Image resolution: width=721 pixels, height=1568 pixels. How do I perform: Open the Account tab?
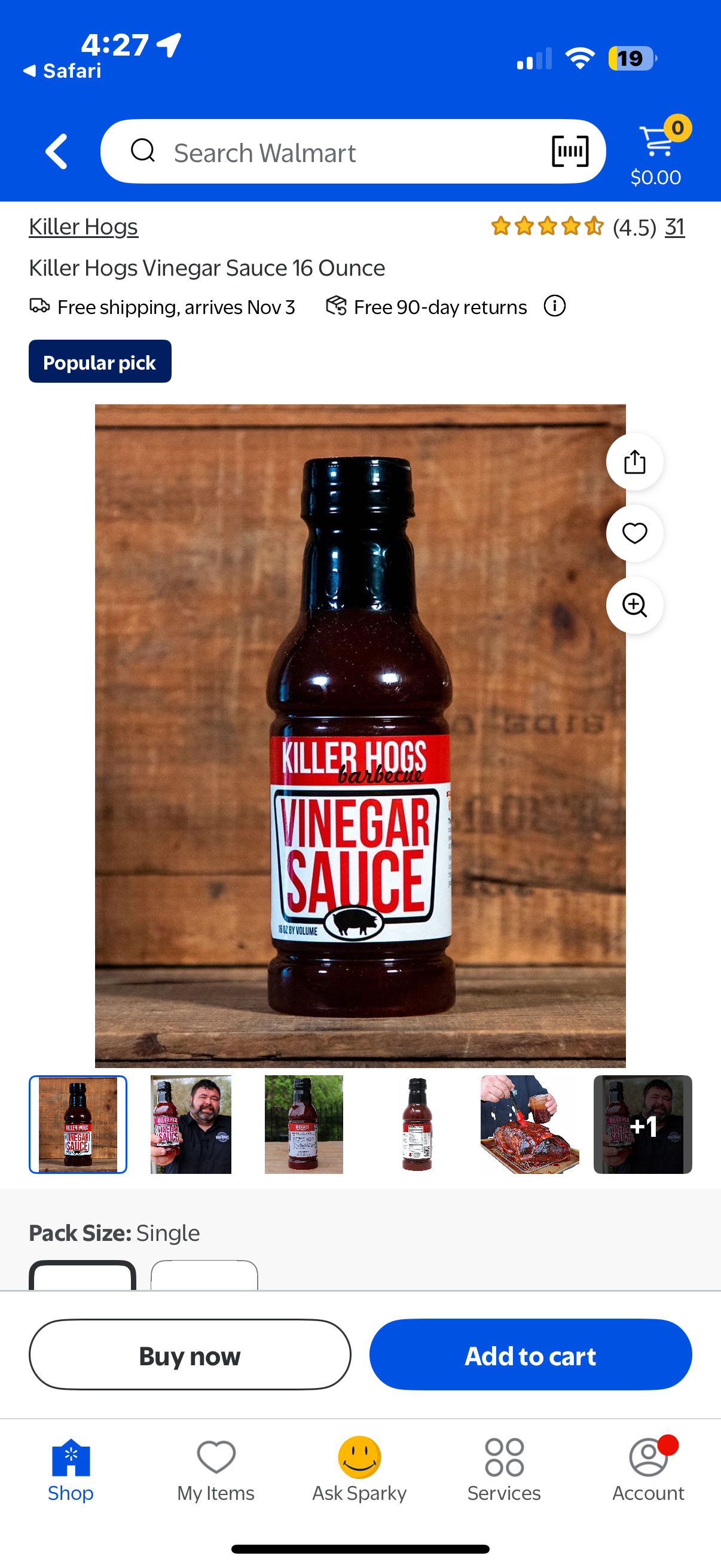(x=648, y=1469)
